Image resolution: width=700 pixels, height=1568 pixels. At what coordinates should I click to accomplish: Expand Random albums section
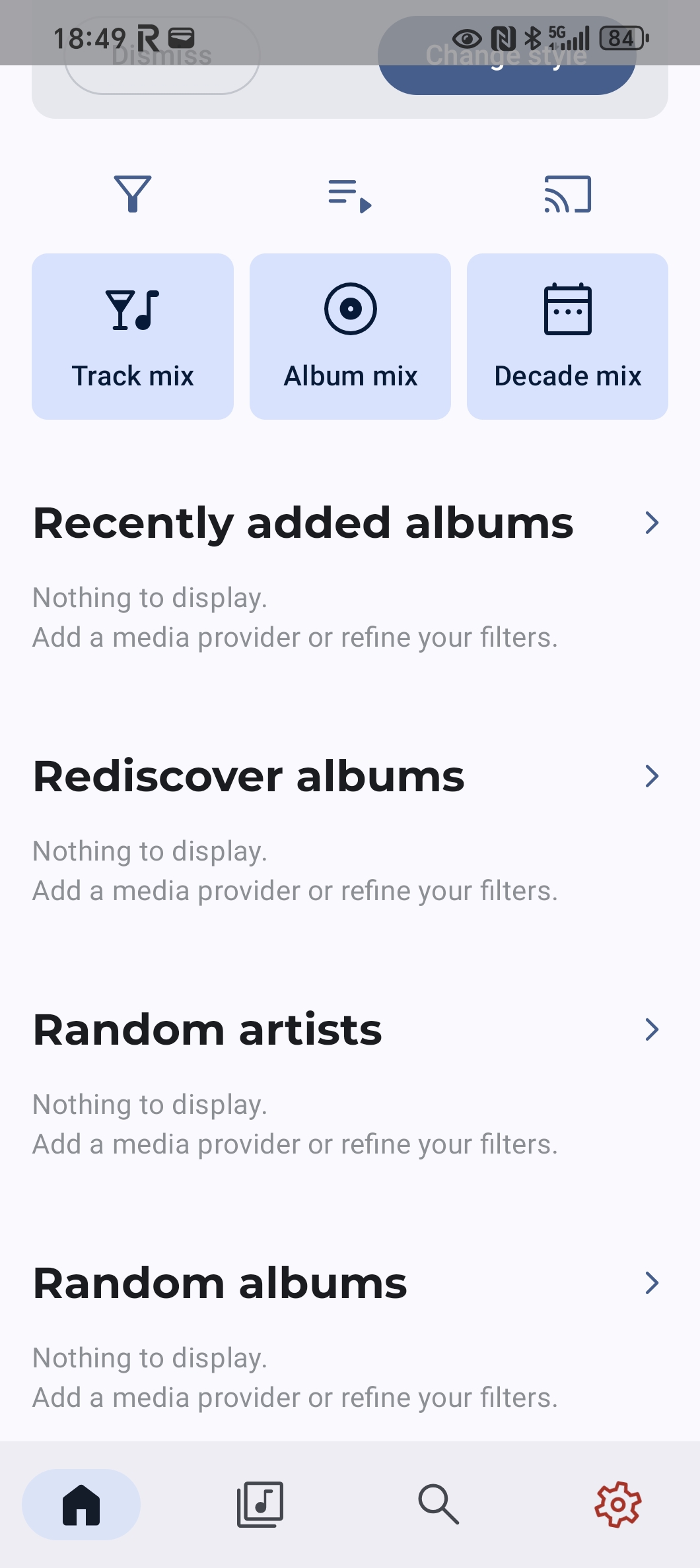pyautogui.click(x=651, y=1283)
